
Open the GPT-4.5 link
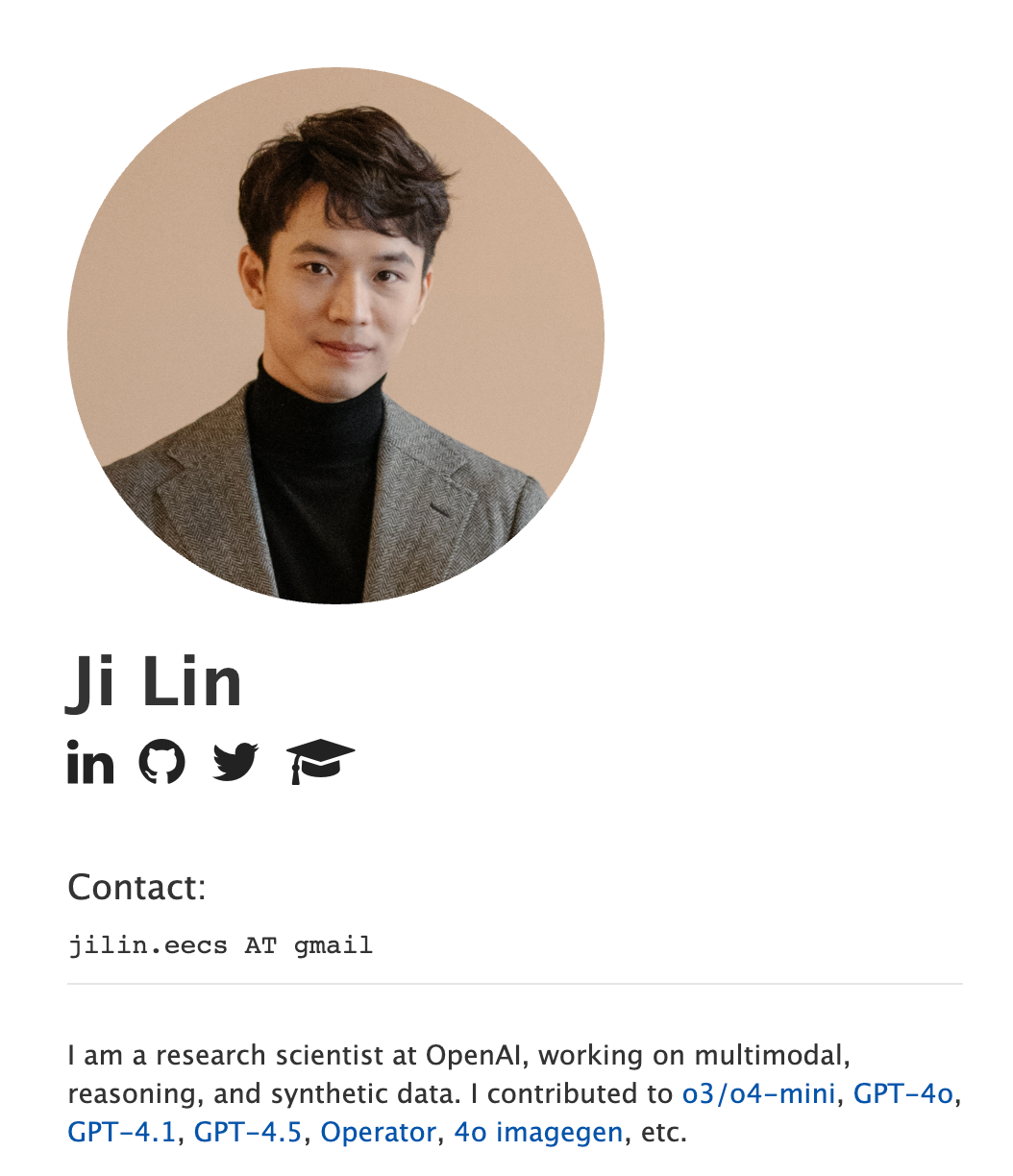pyautogui.click(x=248, y=1133)
